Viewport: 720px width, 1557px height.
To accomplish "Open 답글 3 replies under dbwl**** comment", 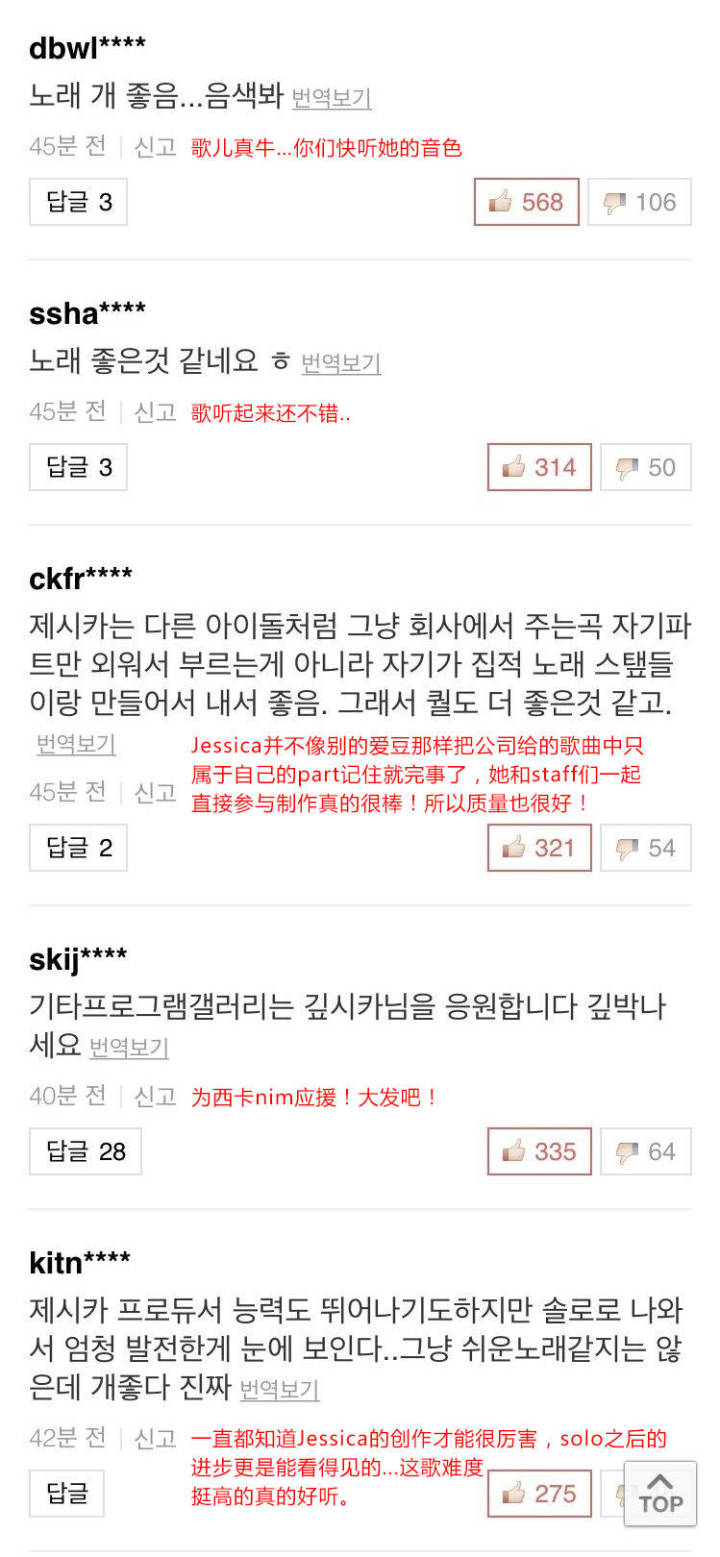I will click(x=78, y=202).
